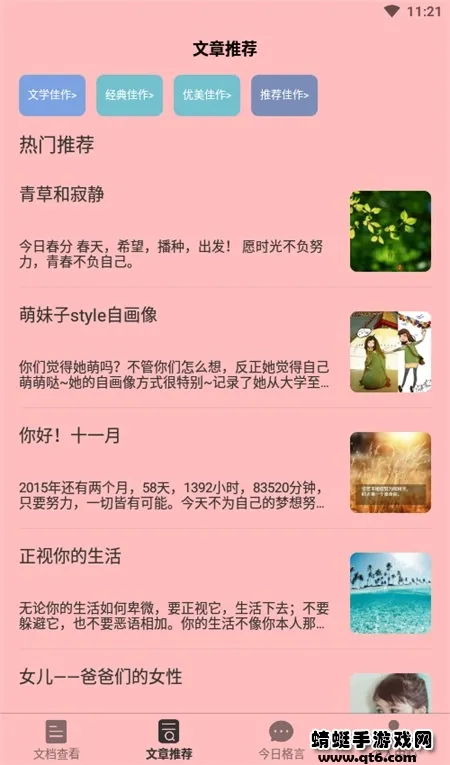Select the 文章推荐 tab
This screenshot has width=450, height=765.
click(169, 740)
